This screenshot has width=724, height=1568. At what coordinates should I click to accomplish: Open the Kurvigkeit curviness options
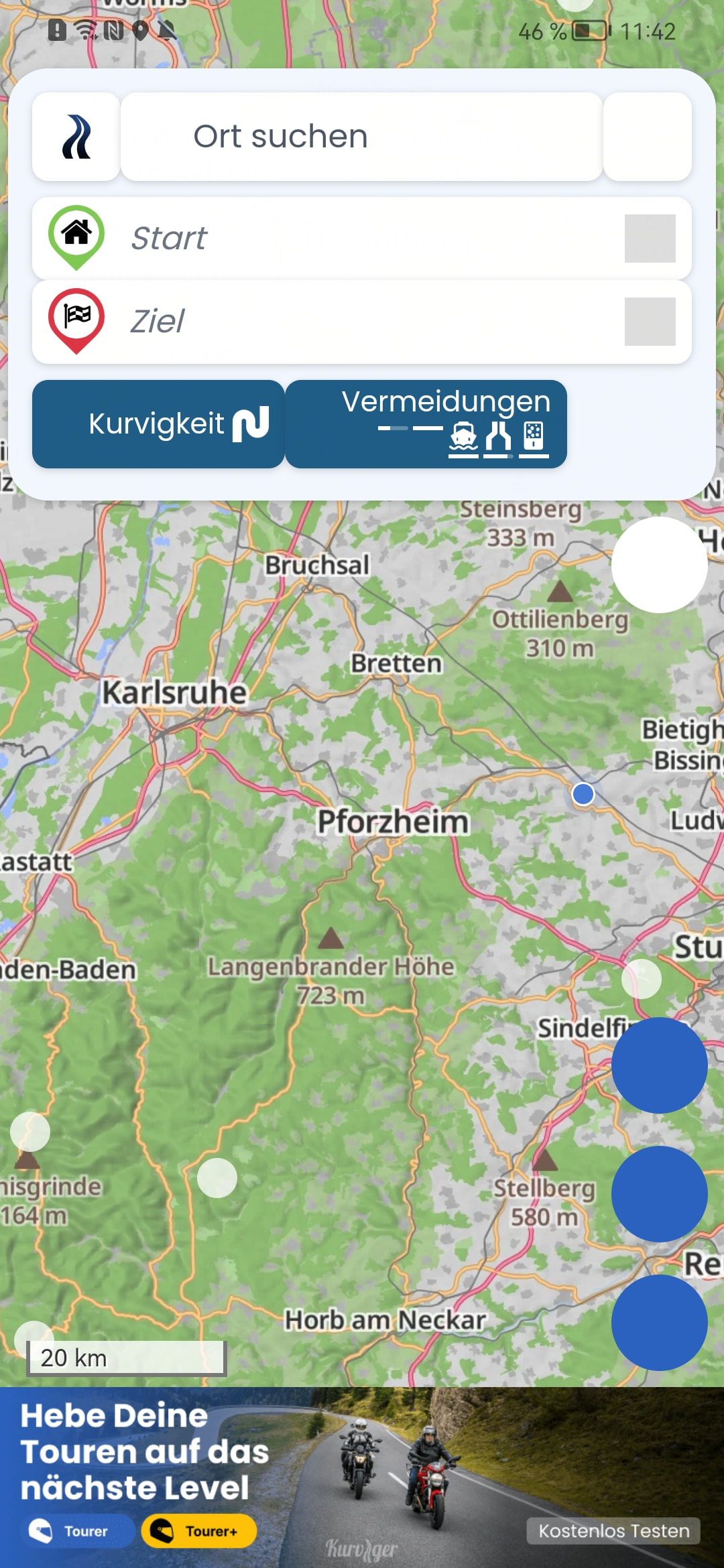(x=159, y=424)
